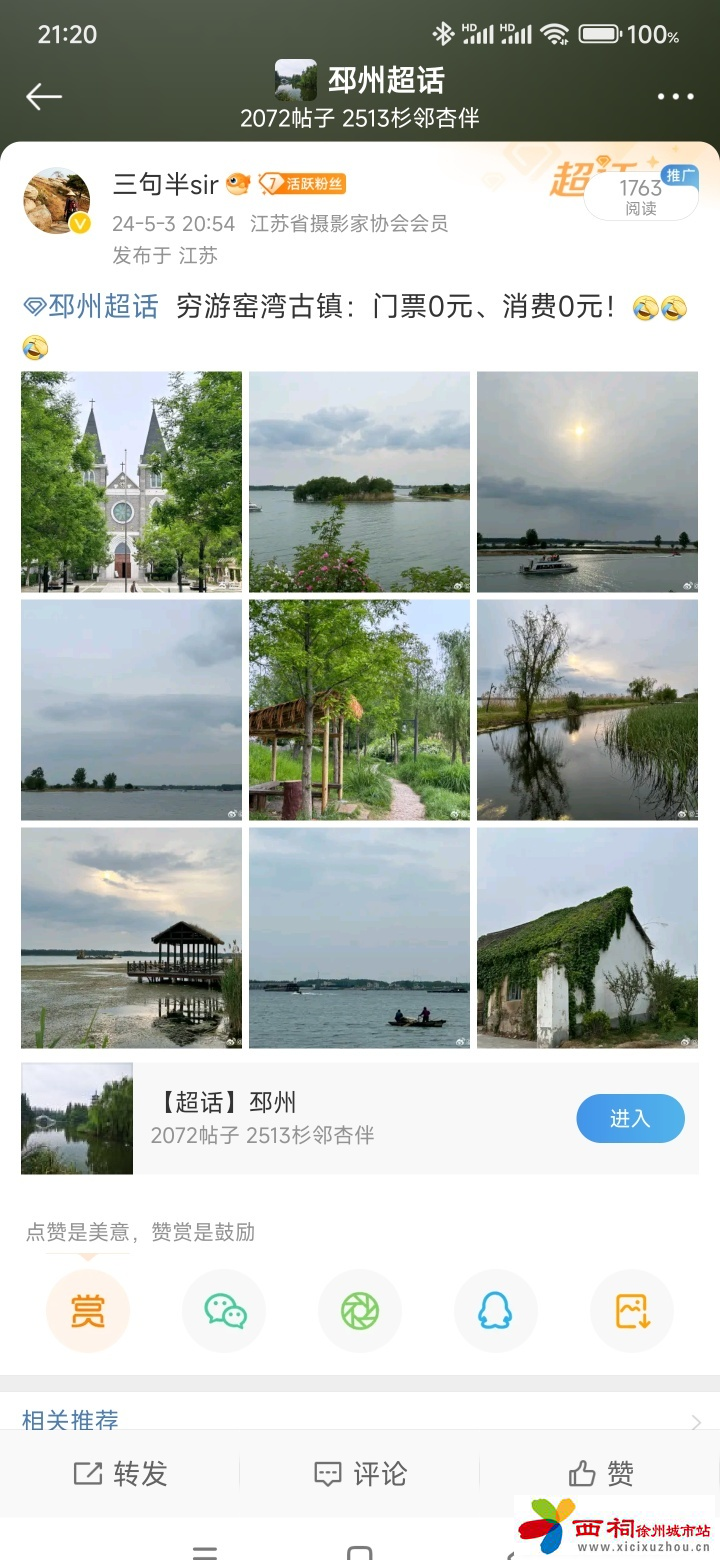Screen dimensions: 720x1560
Task: View the ivy-covered house photo
Action: (x=587, y=938)
